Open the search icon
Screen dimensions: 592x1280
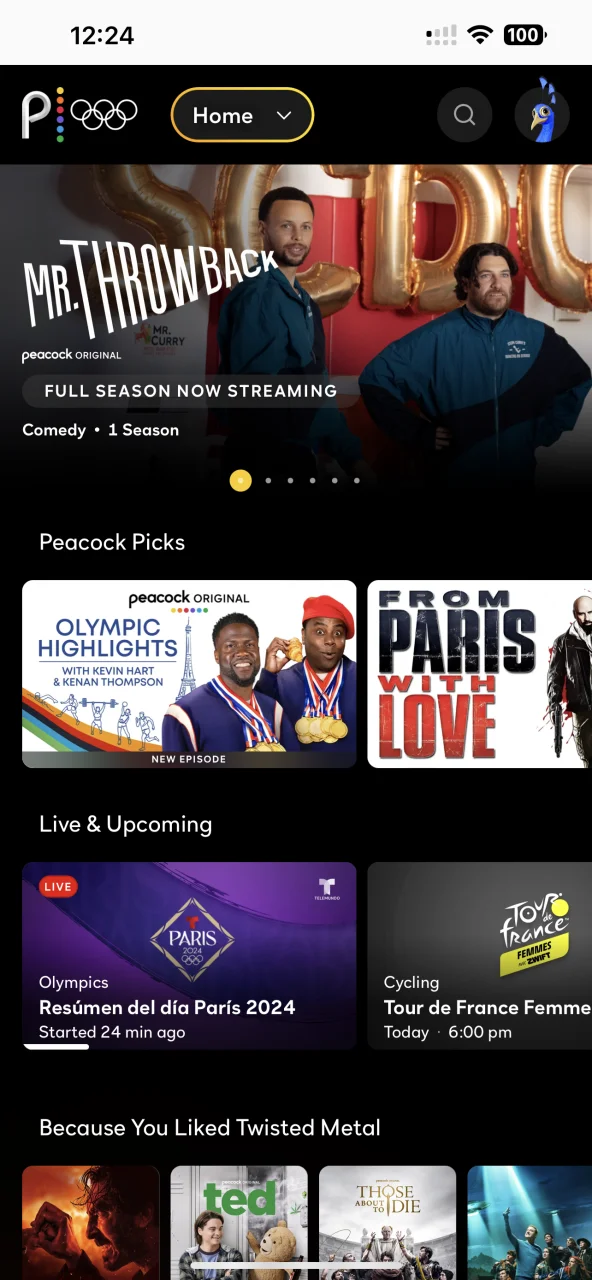pos(464,115)
